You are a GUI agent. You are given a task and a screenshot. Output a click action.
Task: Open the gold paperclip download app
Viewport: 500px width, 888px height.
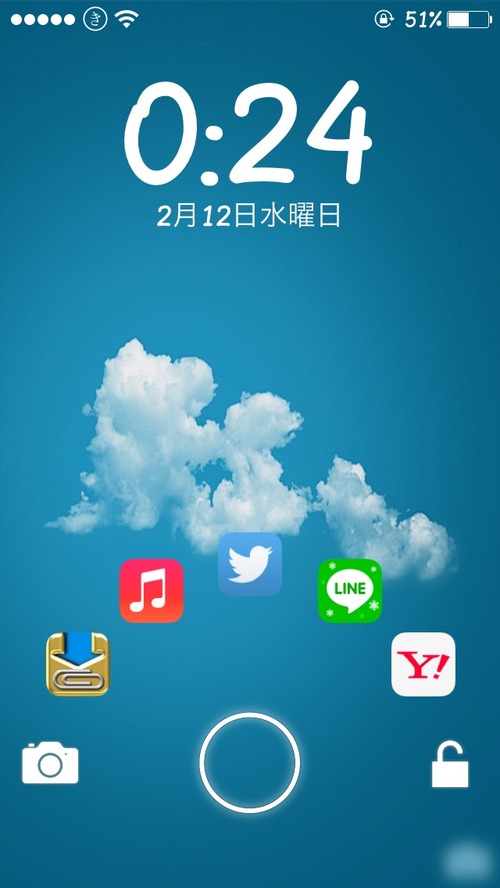[78, 664]
